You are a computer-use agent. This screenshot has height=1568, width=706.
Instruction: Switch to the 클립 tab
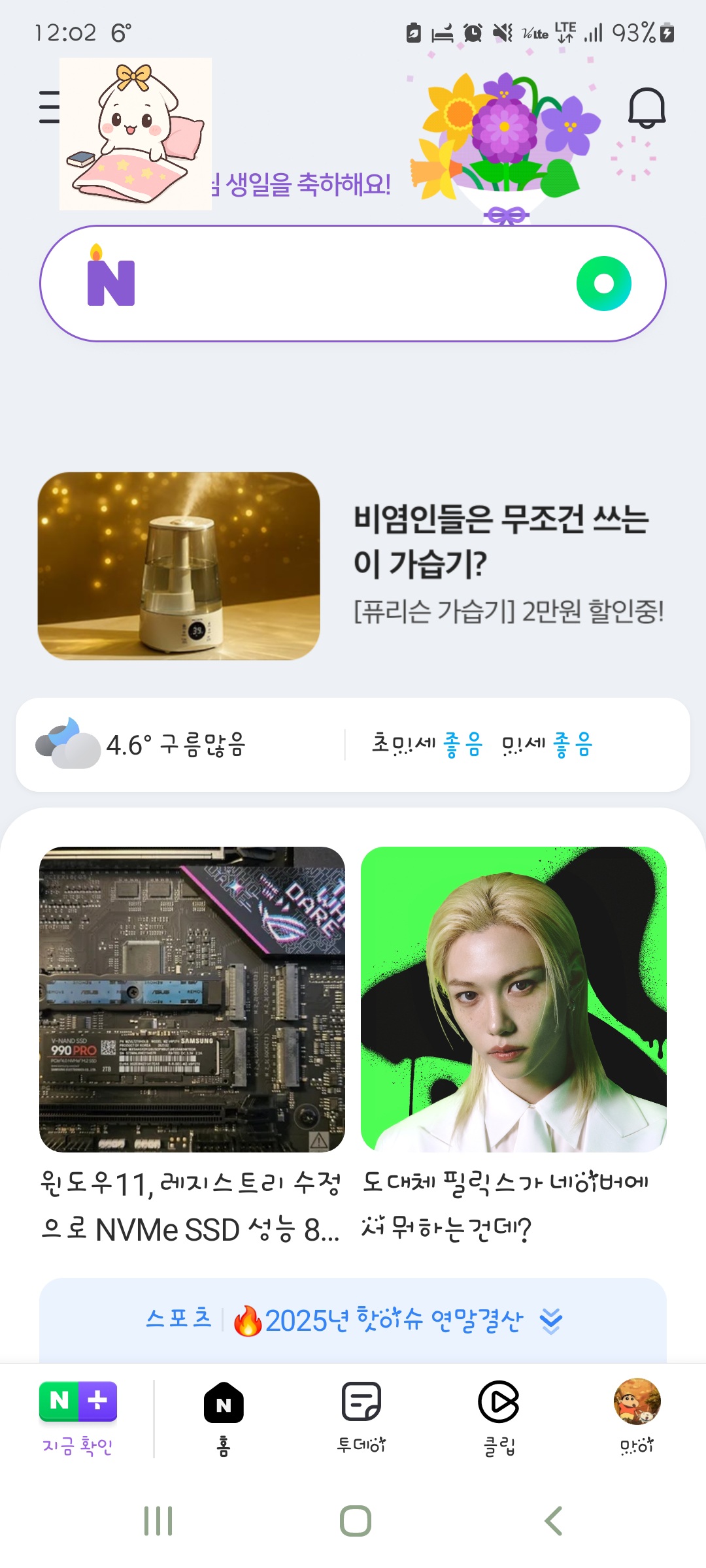coord(499,1416)
